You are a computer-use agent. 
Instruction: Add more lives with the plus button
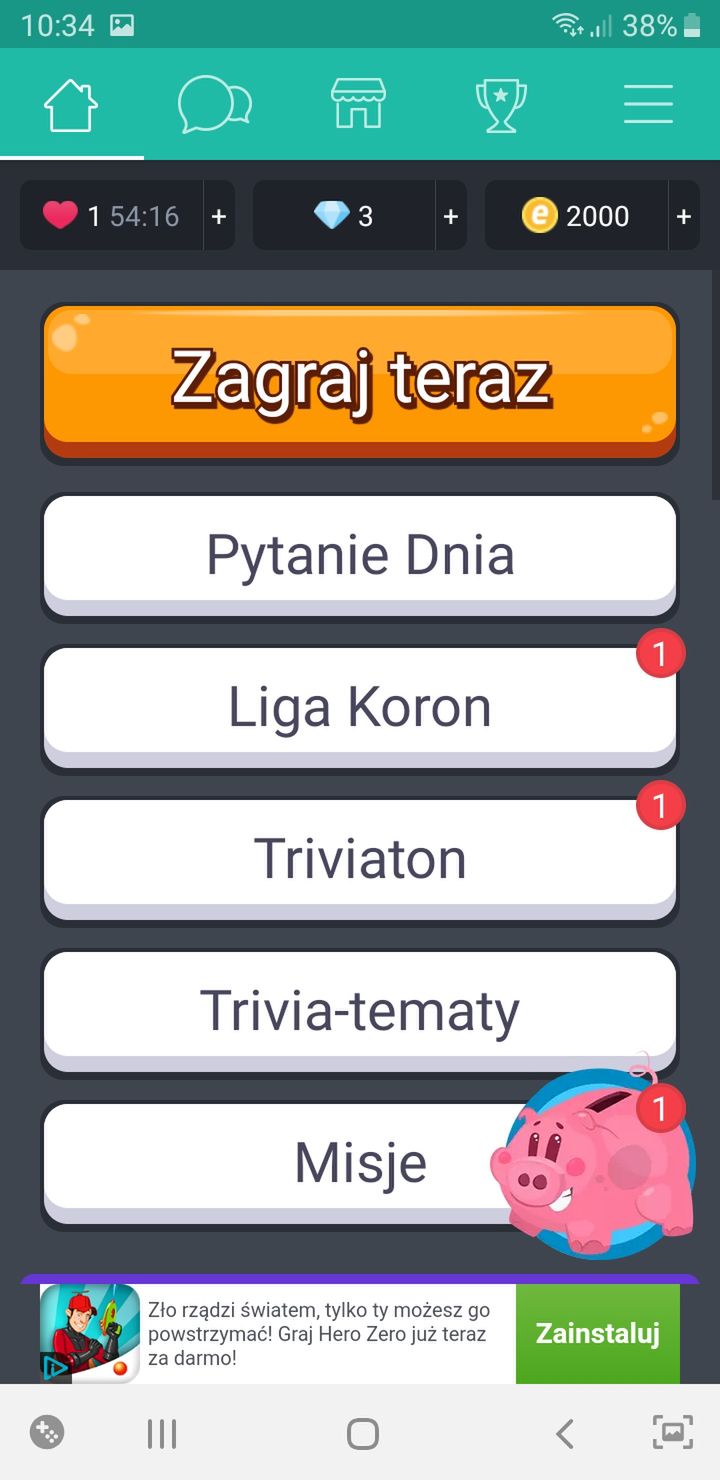click(219, 216)
